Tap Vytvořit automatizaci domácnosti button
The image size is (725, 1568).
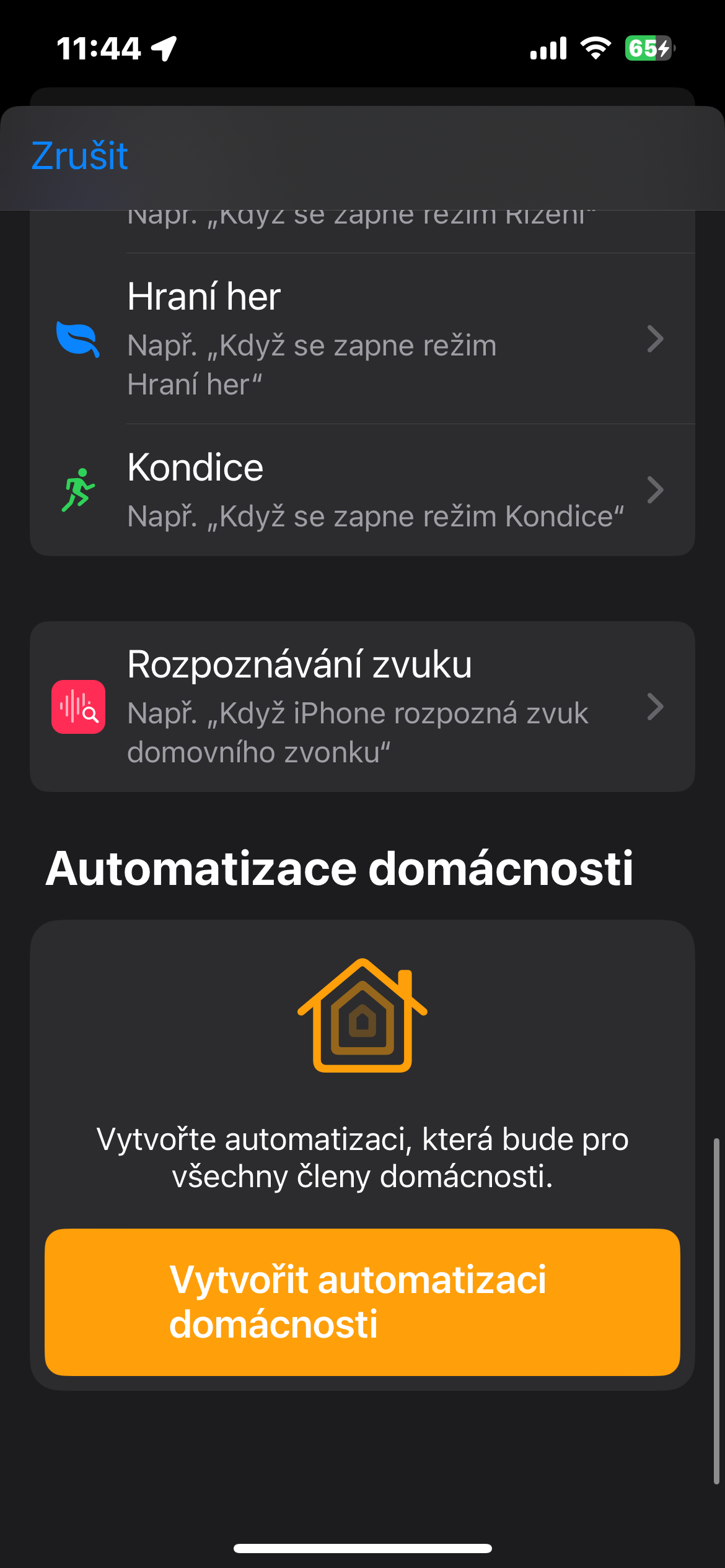(x=362, y=1302)
